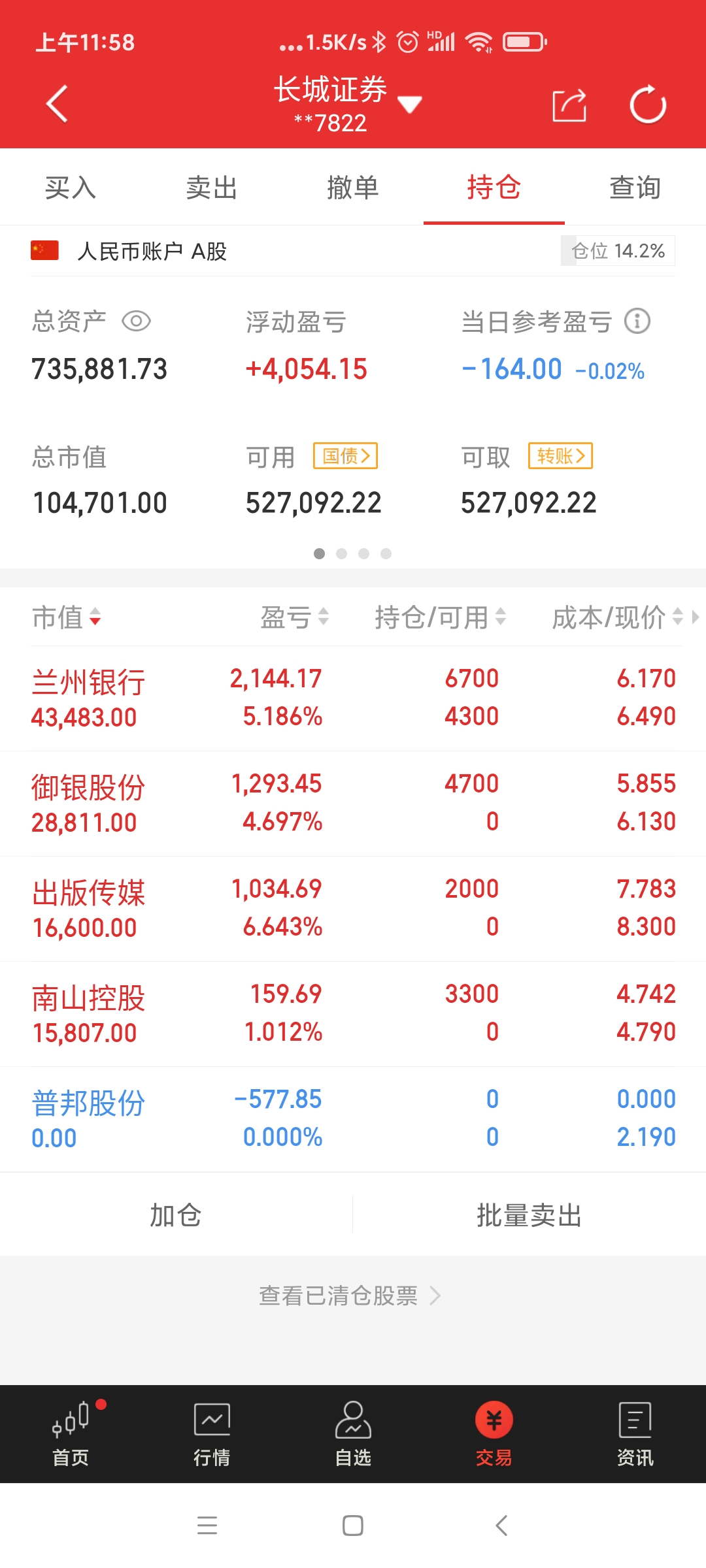706x1568 pixels.
Task: Select the 查询 tab
Action: point(635,188)
